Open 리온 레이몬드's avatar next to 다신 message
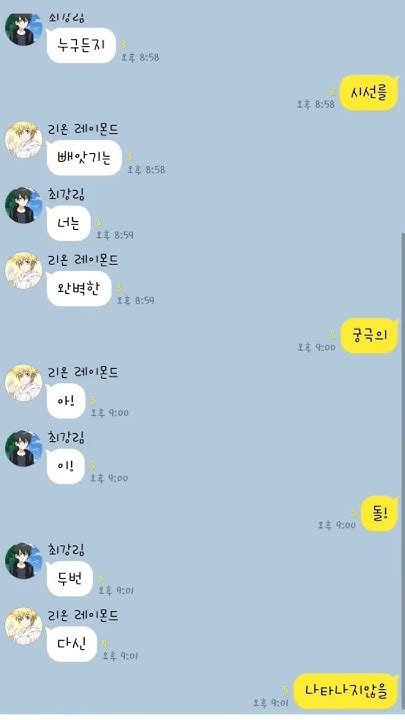Screen dimensions: 405x720 click(x=23, y=626)
